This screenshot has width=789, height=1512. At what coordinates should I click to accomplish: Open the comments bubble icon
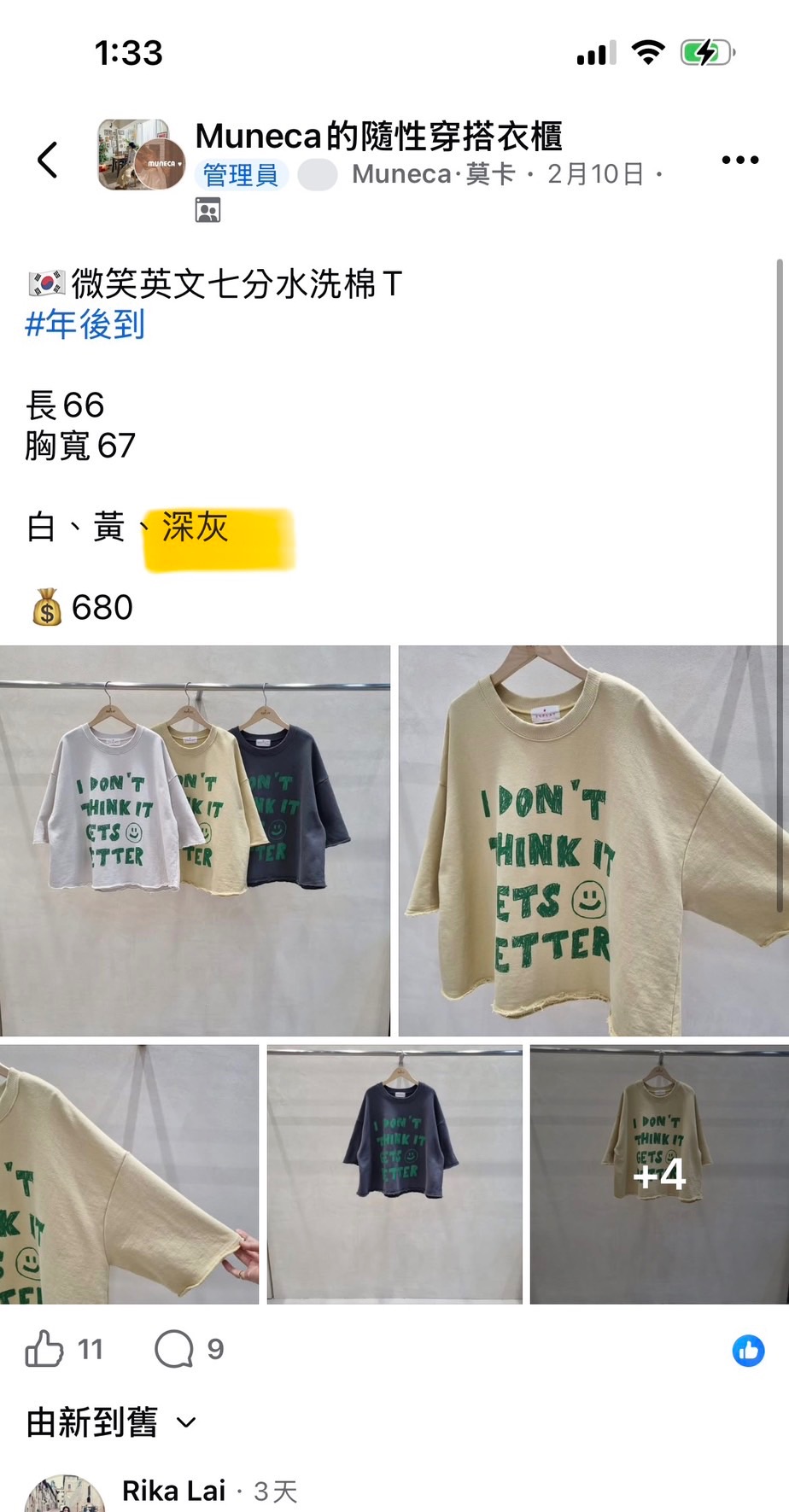[x=174, y=1349]
